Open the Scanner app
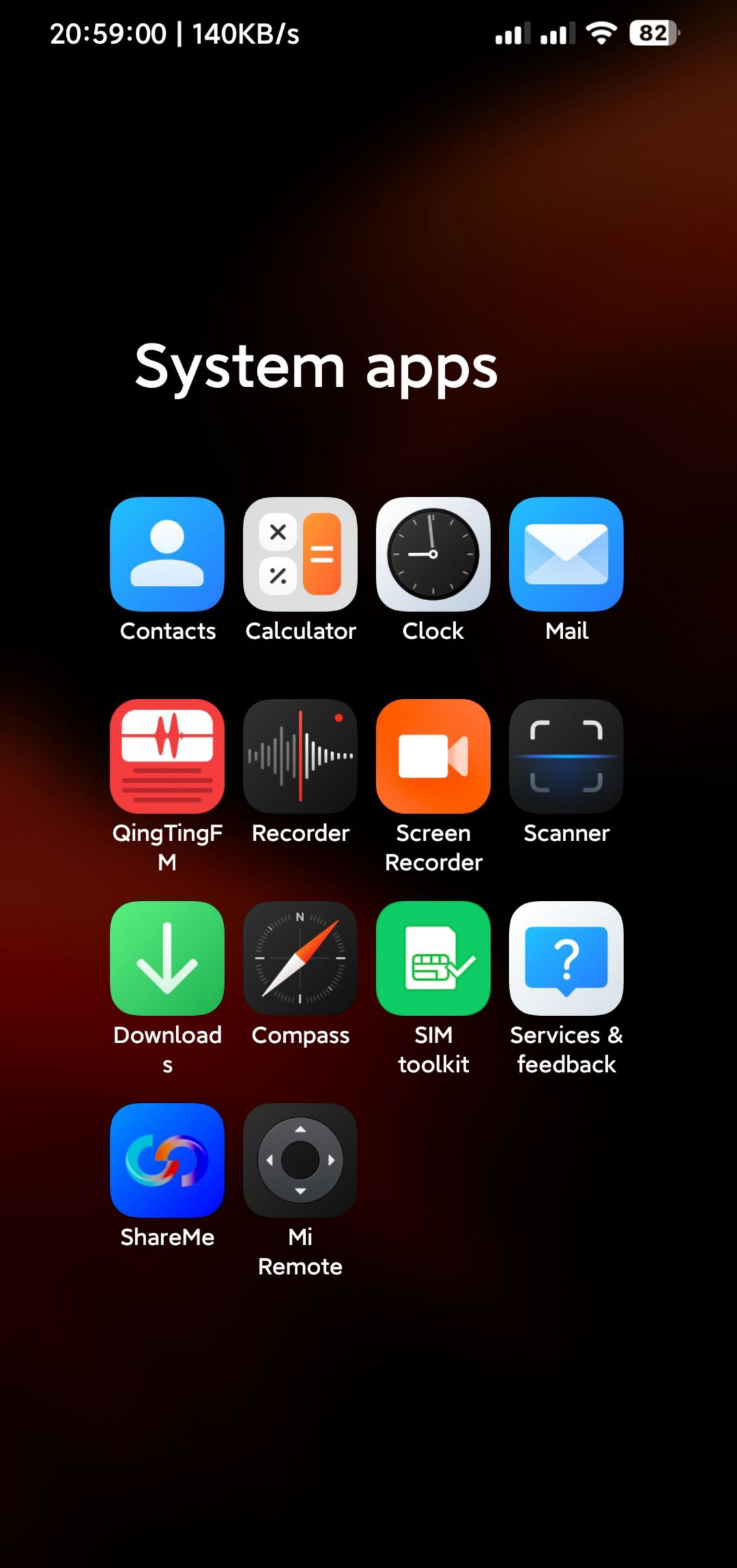This screenshot has width=737, height=1568. click(x=566, y=758)
